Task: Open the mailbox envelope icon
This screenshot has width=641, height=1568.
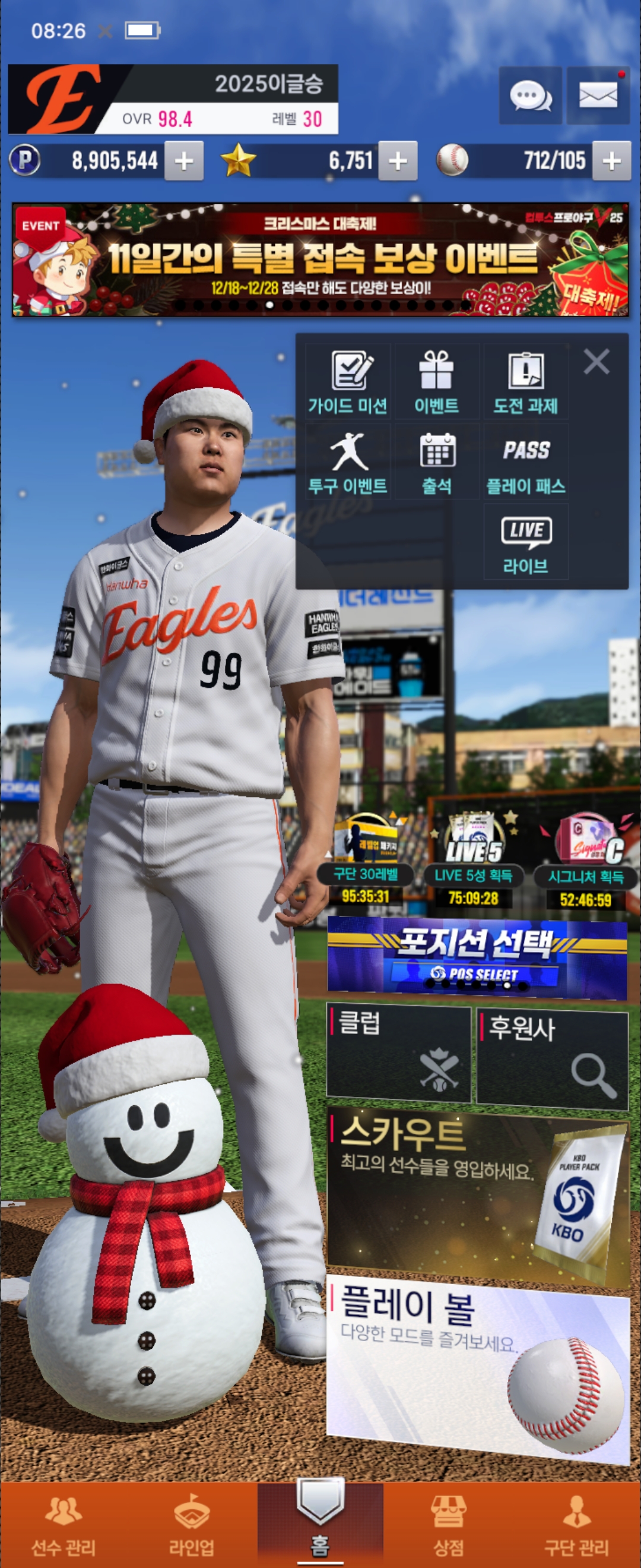Action: tap(597, 96)
